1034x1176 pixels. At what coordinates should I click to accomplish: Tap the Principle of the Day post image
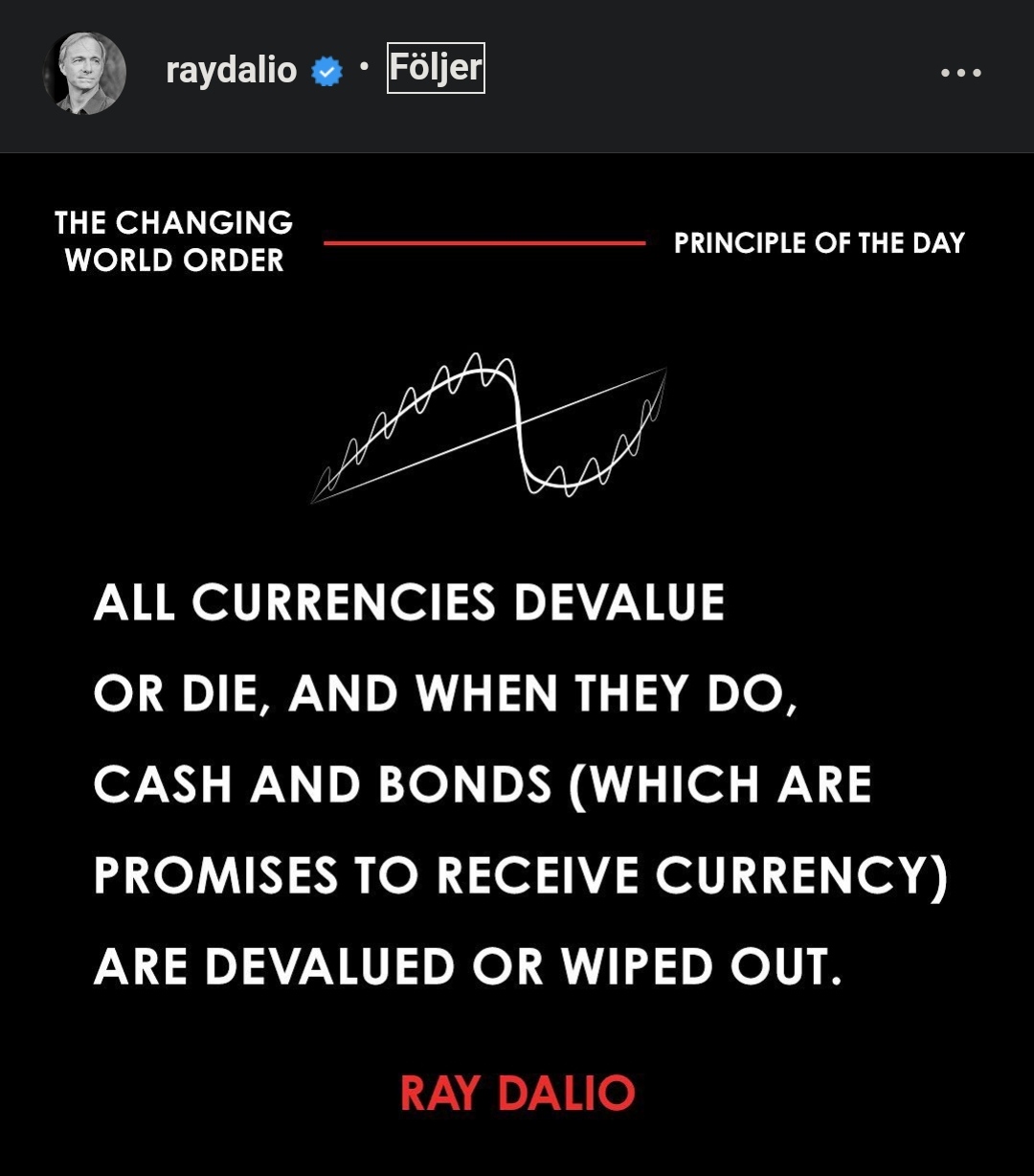click(x=517, y=663)
